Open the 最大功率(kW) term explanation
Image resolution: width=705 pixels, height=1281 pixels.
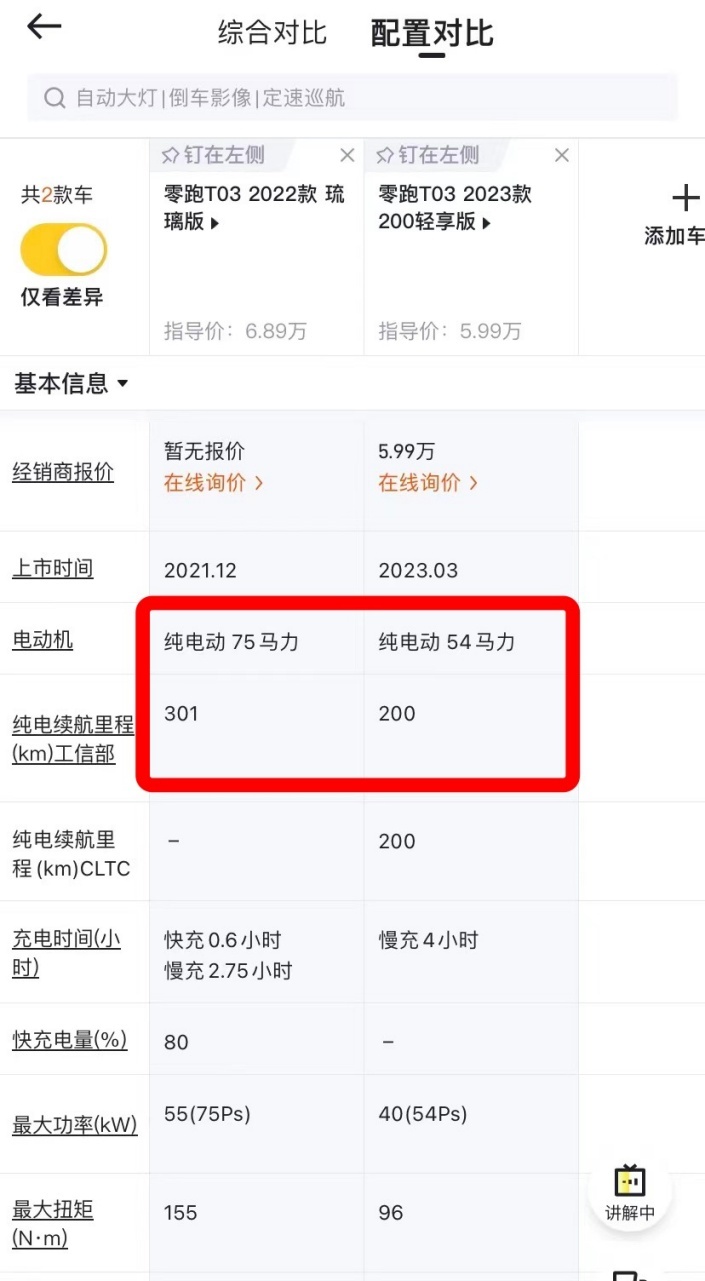(75, 1126)
